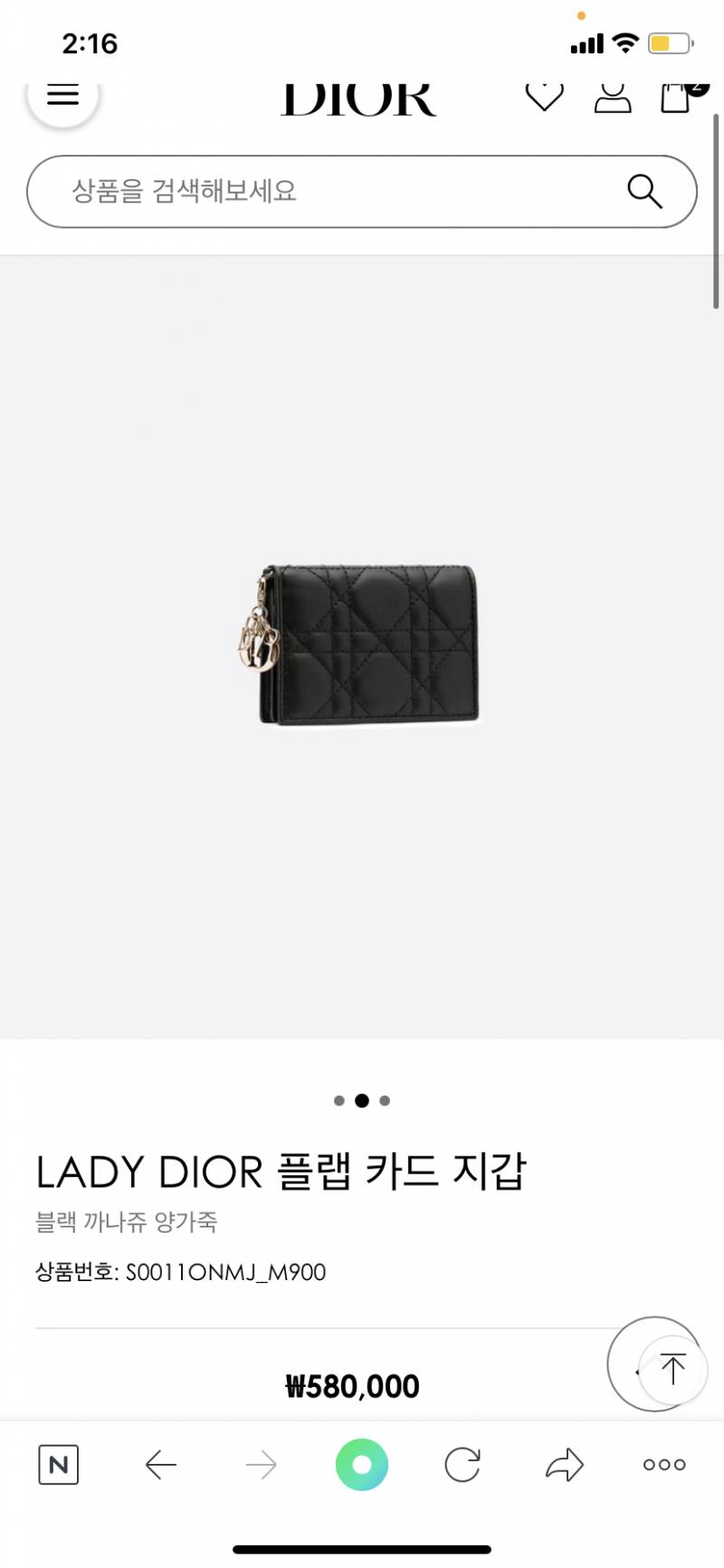Tap the green circle center button
Image resolution: width=724 pixels, height=1568 pixels.
pyautogui.click(x=362, y=1465)
